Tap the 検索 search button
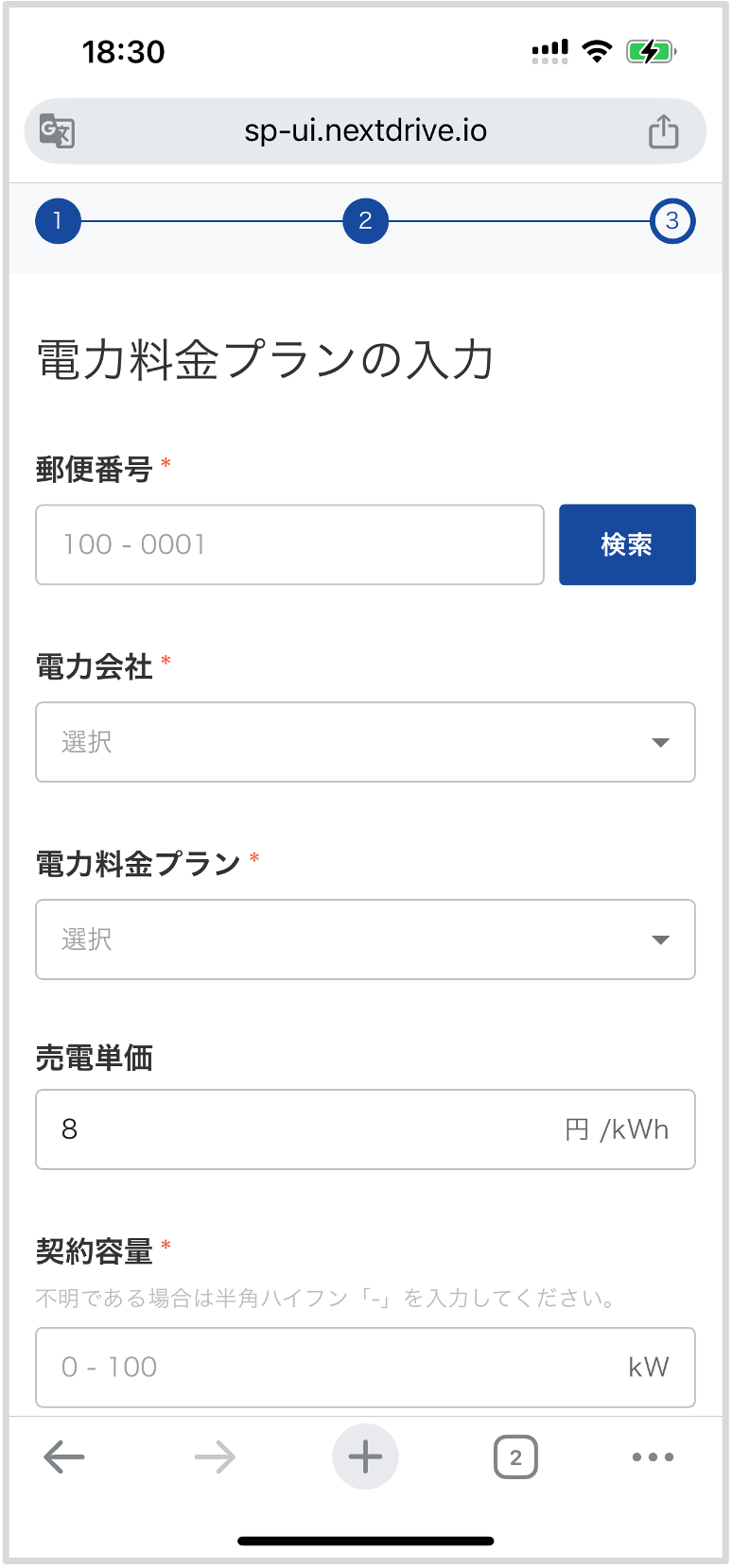 tap(627, 544)
